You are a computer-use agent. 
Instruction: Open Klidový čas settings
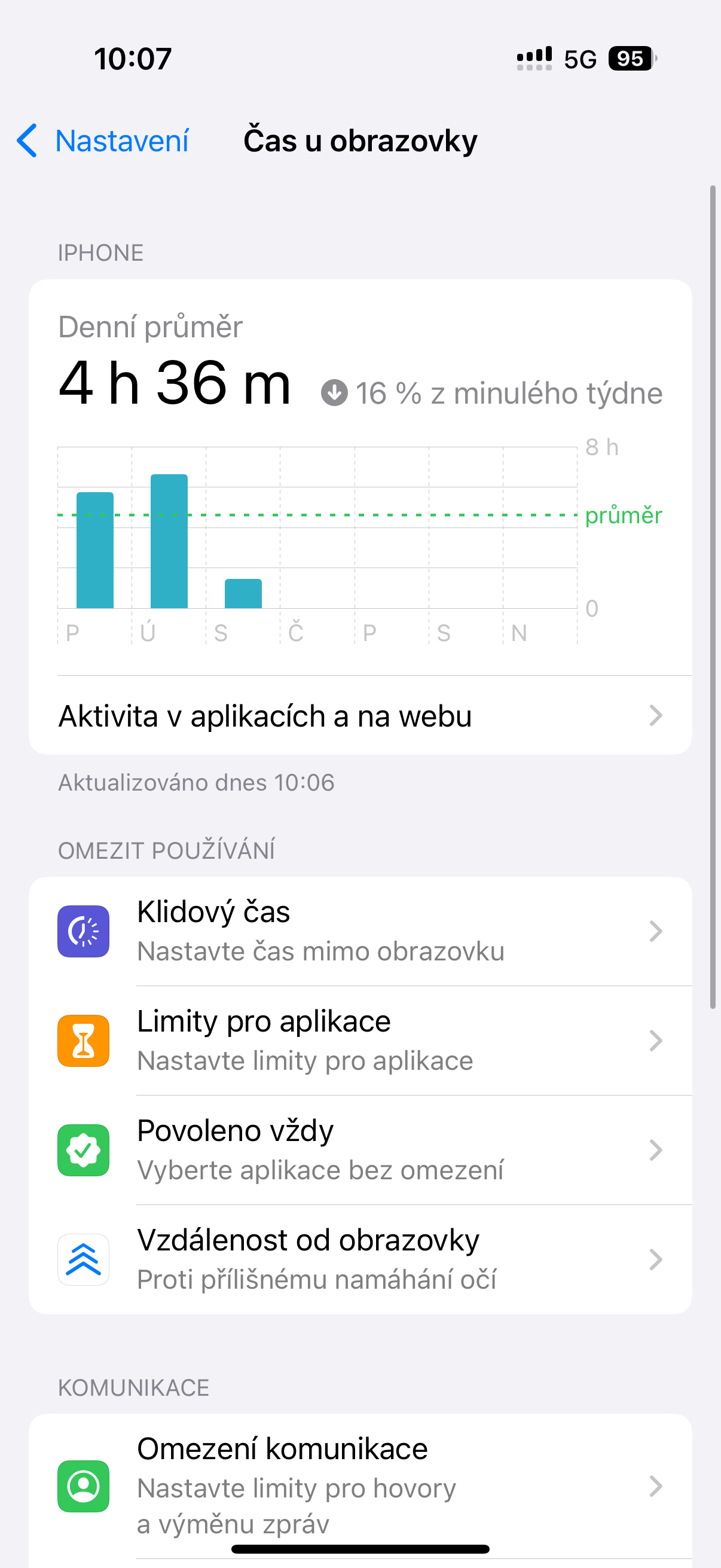360,931
